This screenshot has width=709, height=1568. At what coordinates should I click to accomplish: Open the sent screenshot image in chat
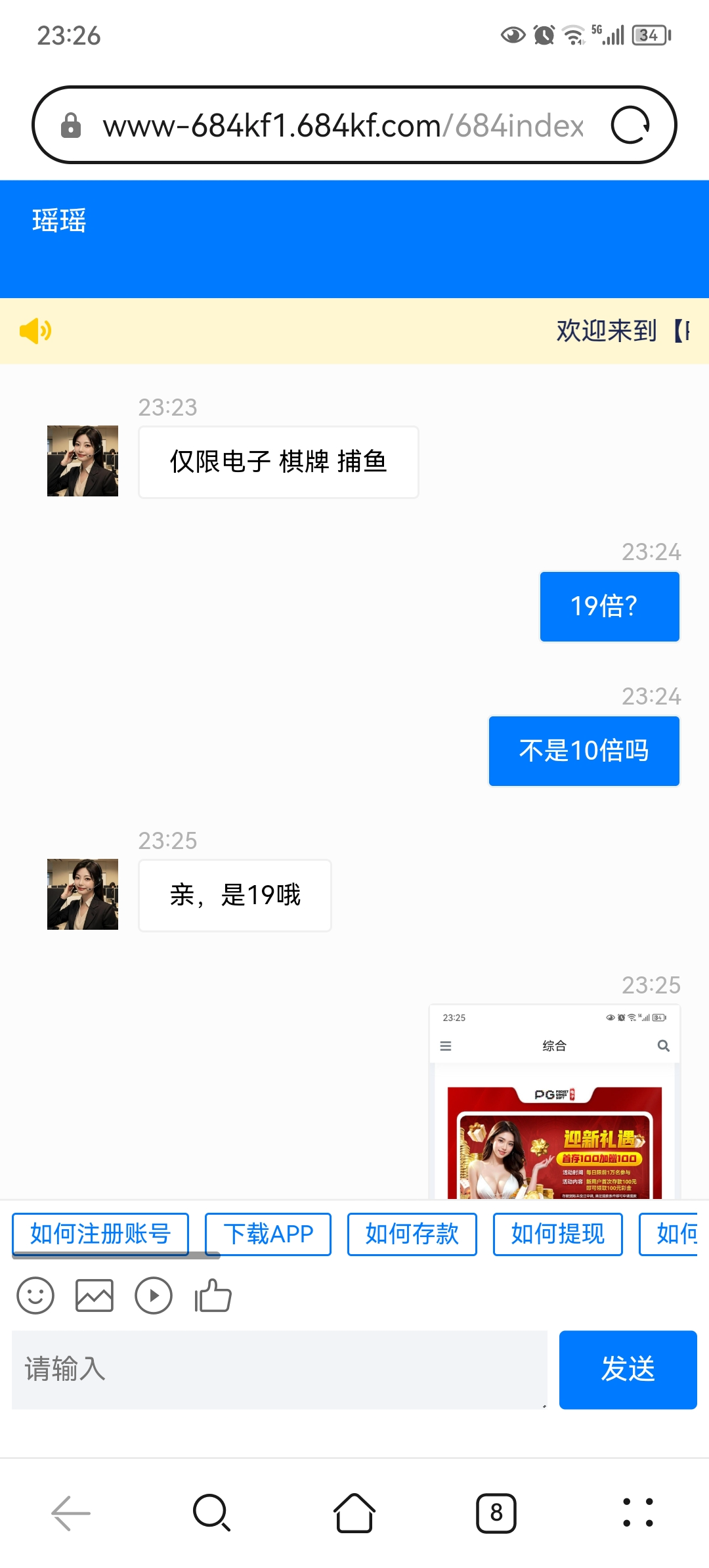click(555, 1103)
